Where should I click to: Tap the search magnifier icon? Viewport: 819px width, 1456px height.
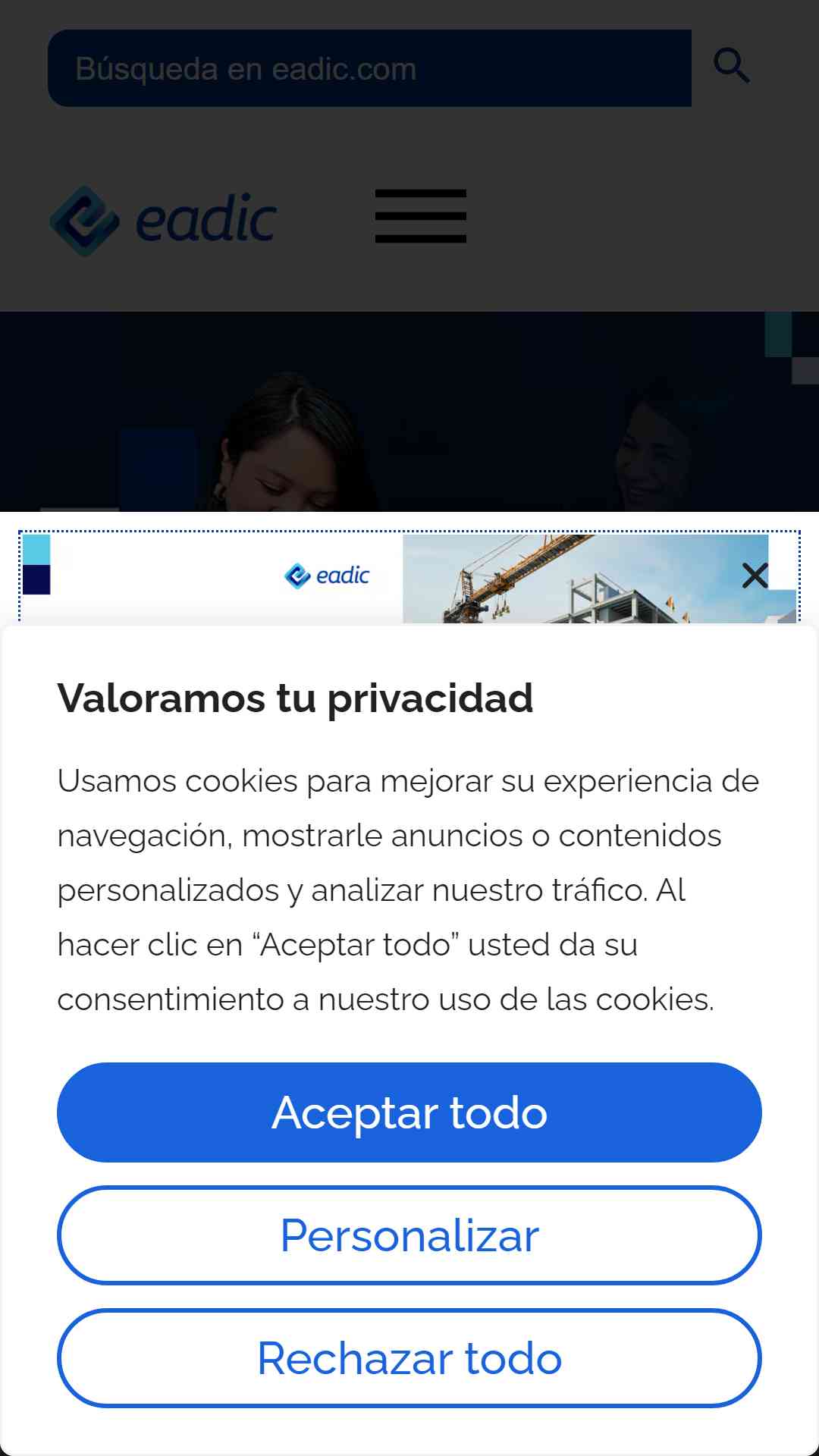732,67
